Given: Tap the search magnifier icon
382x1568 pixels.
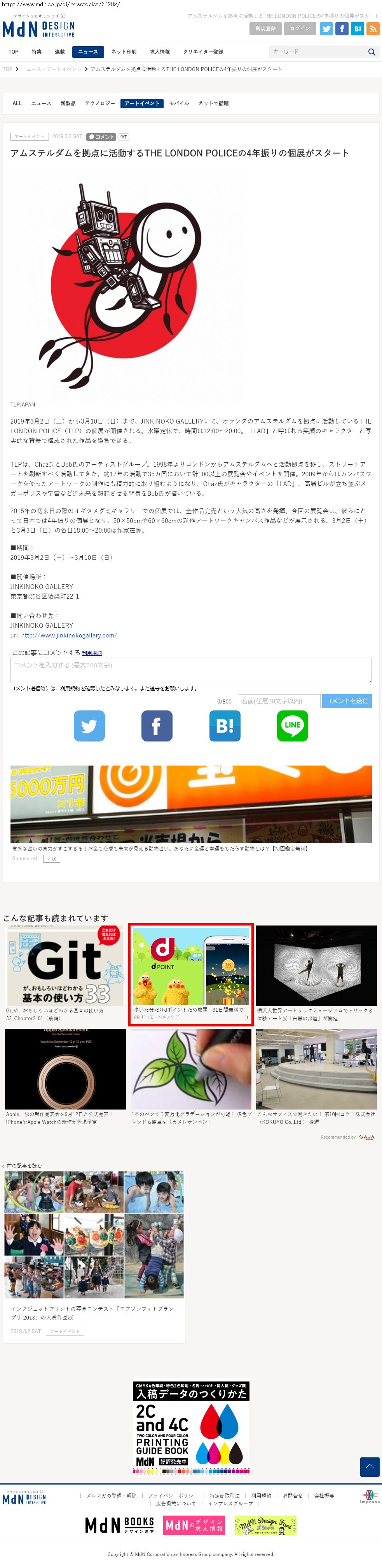Looking at the screenshot, I should coord(371,52).
